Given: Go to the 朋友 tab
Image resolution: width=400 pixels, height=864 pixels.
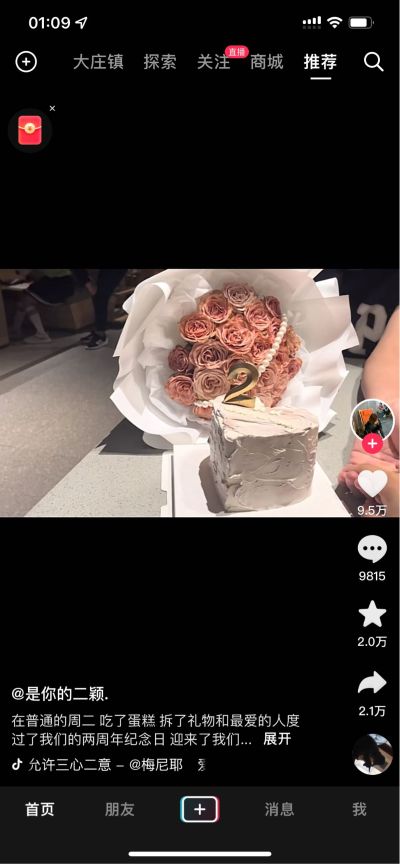Looking at the screenshot, I should pyautogui.click(x=120, y=809).
